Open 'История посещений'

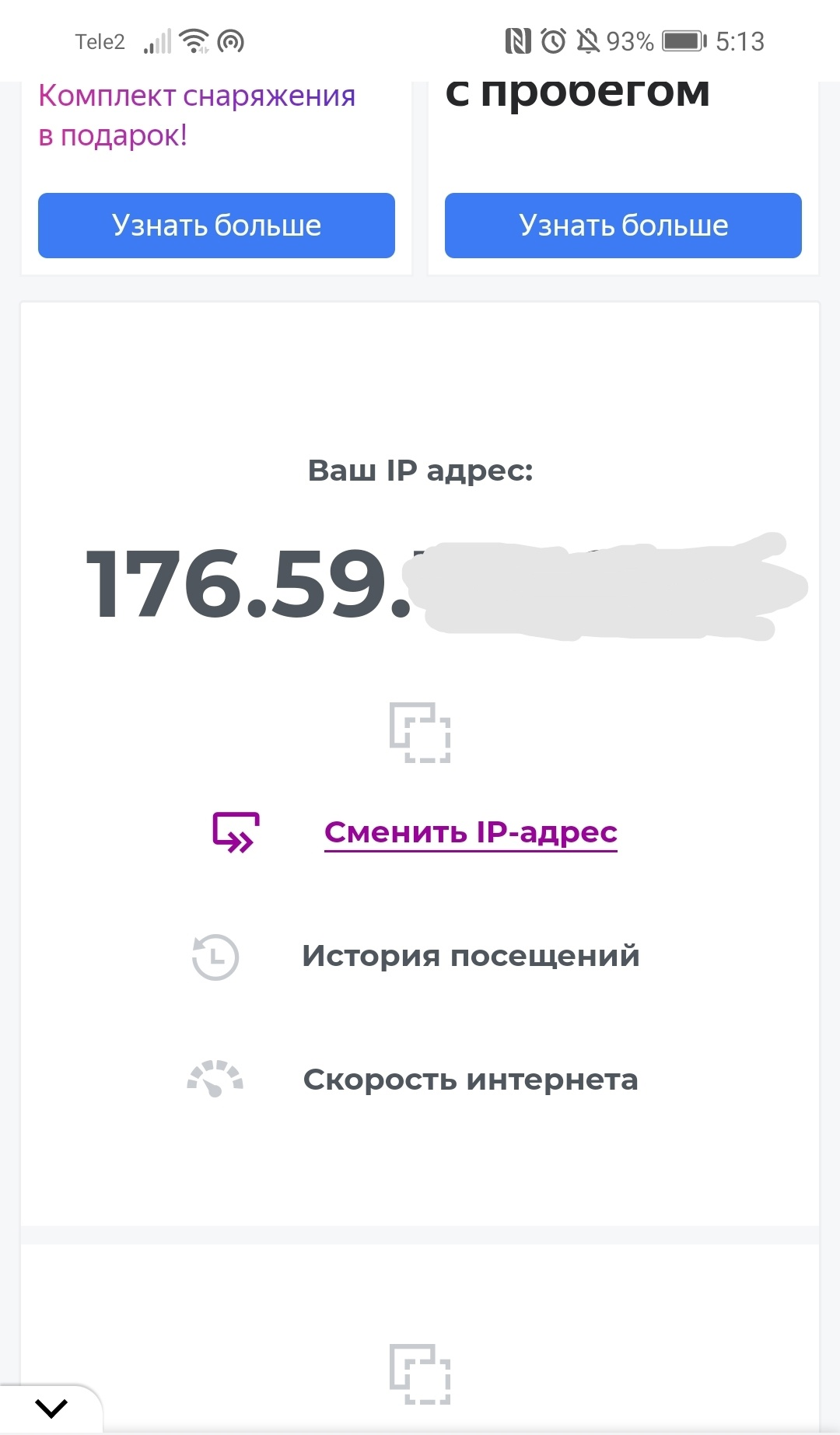(471, 956)
